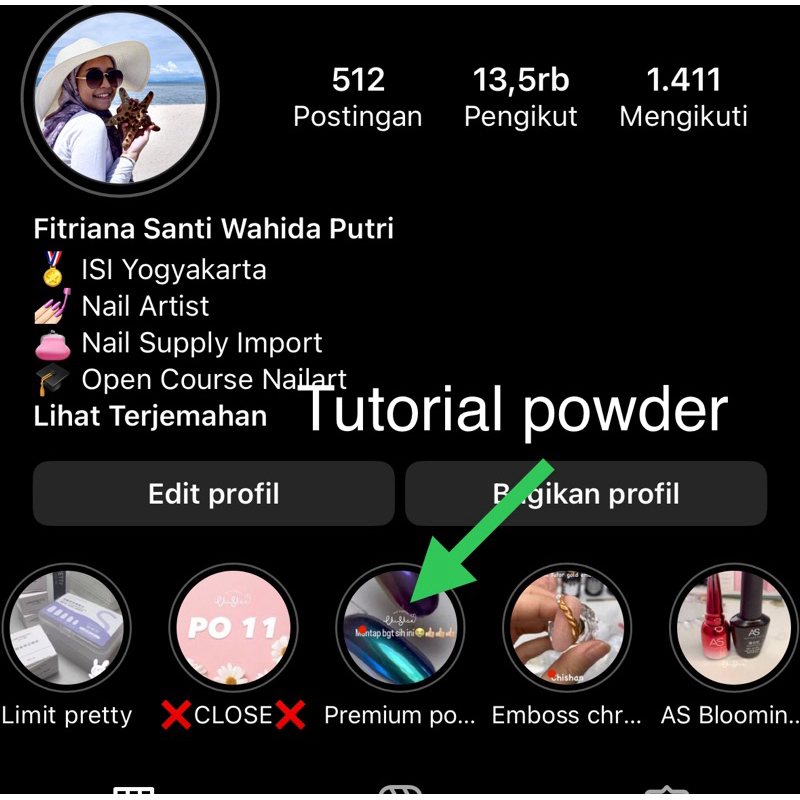Tap the Edit profil button

(x=213, y=494)
